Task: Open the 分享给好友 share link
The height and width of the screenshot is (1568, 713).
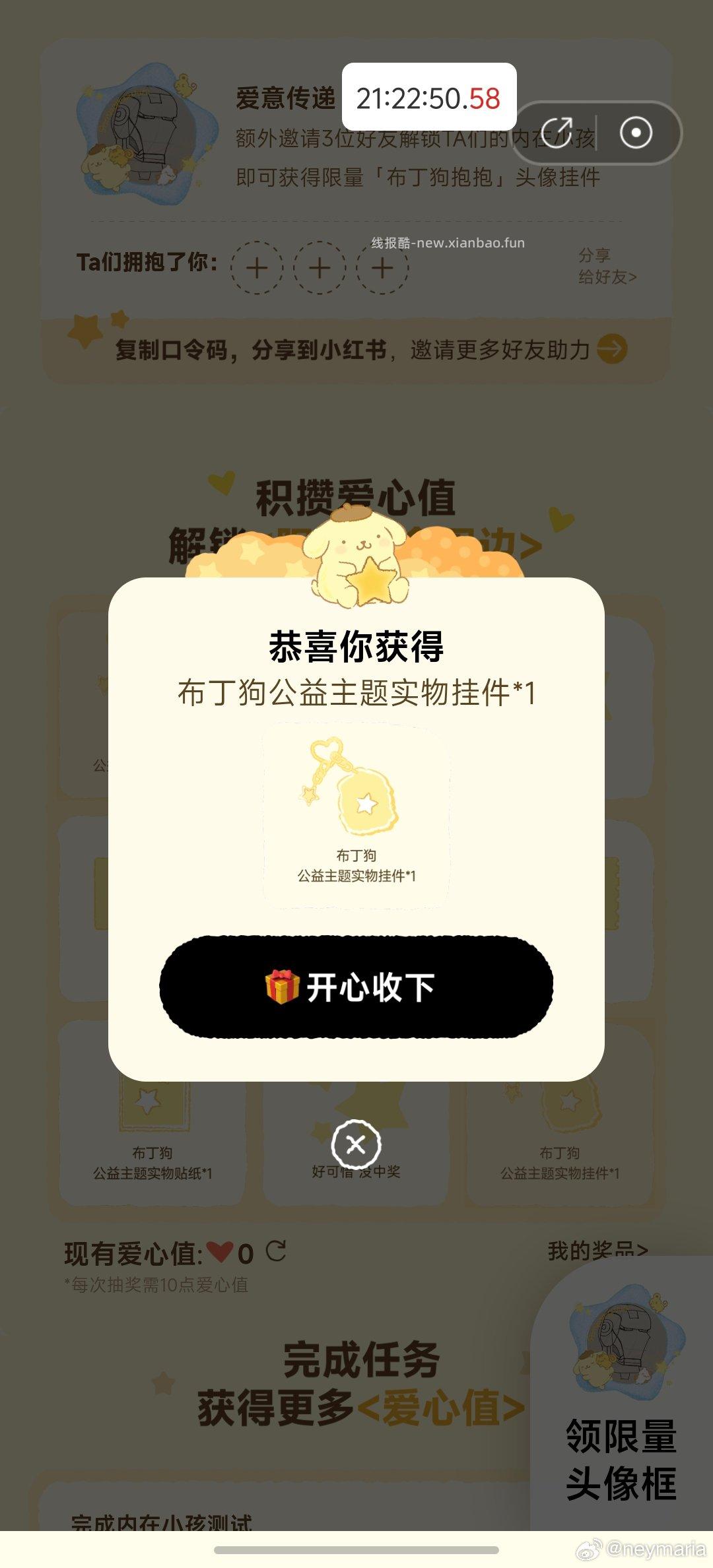Action: pyautogui.click(x=605, y=267)
